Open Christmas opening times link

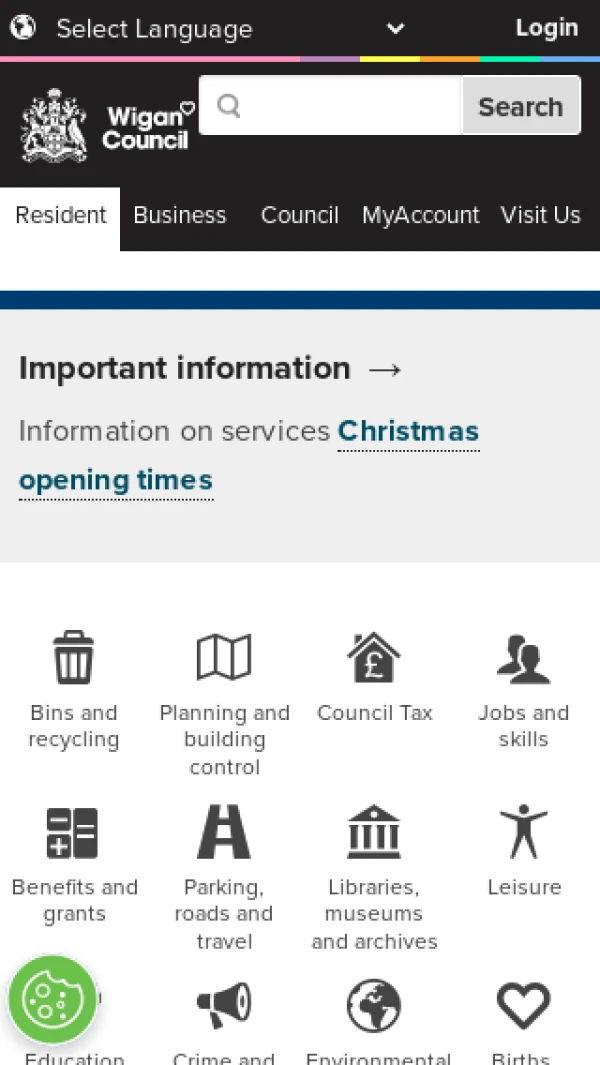click(408, 432)
